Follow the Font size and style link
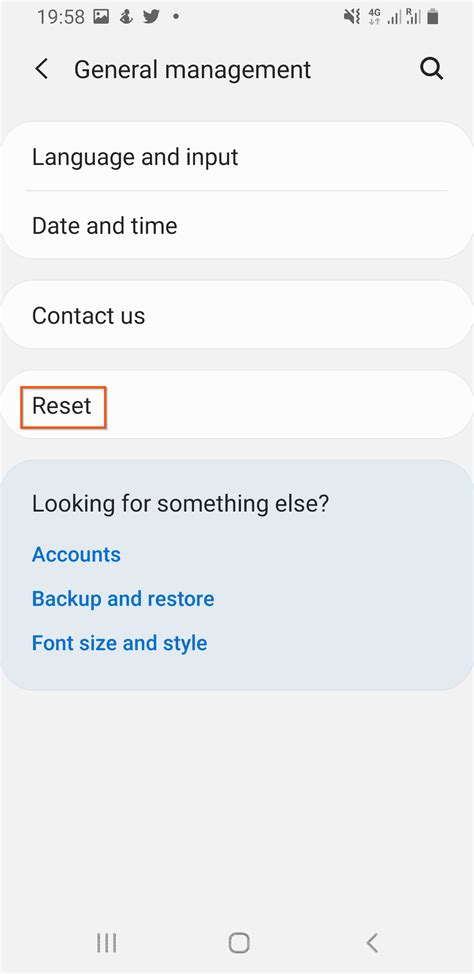 tap(119, 643)
